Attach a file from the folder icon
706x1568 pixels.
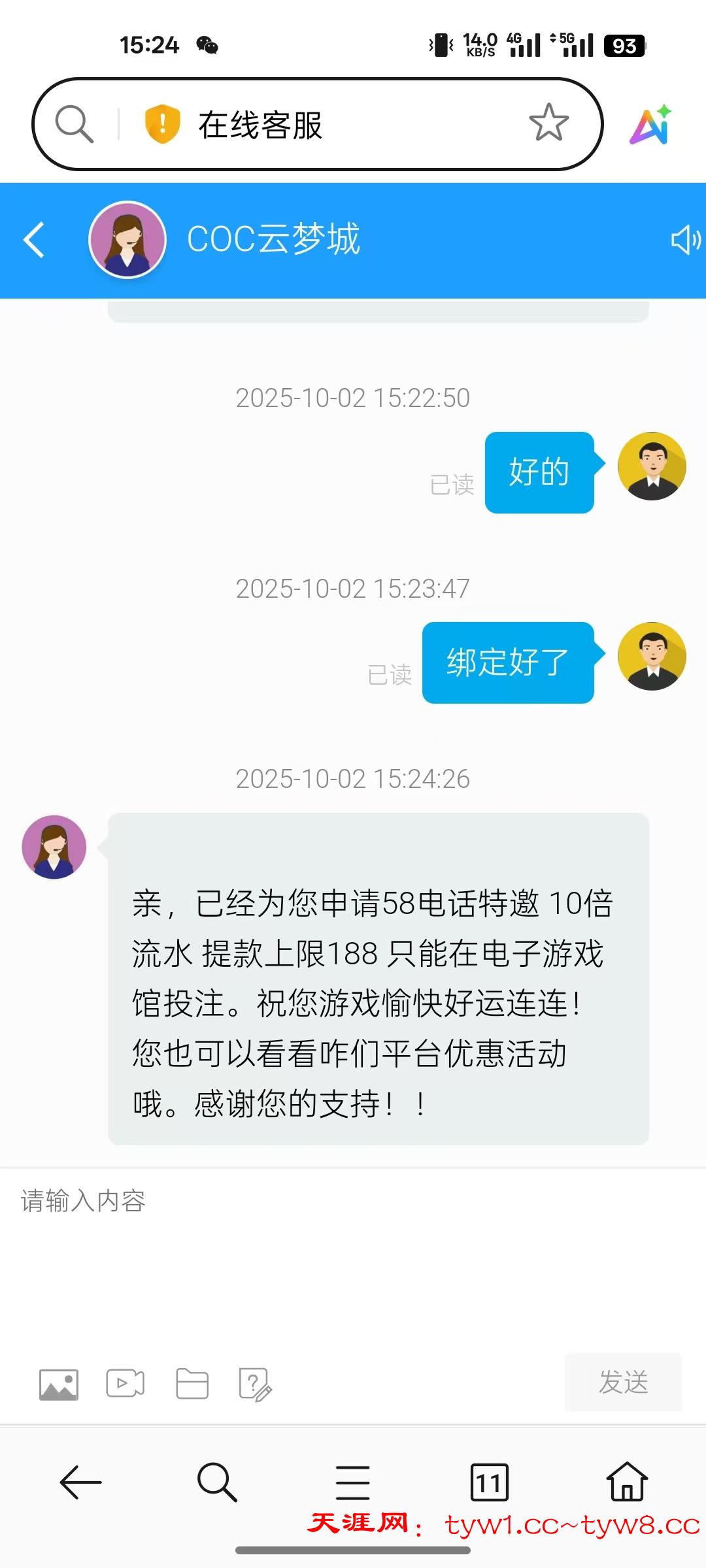pyautogui.click(x=192, y=1383)
